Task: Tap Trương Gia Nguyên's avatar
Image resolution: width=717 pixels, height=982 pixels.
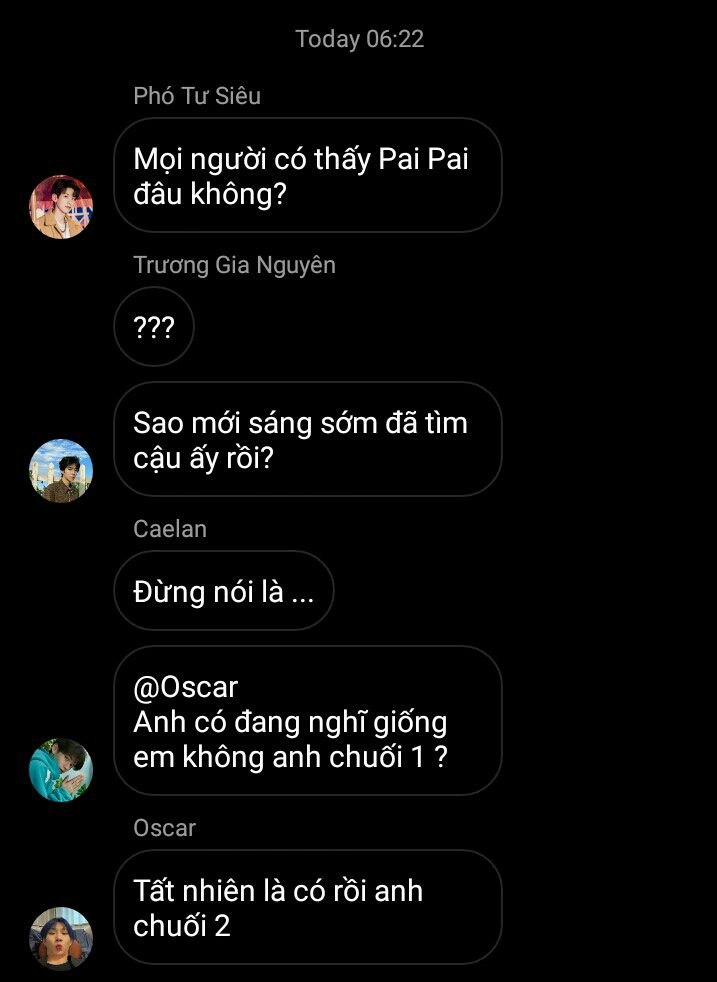Action: [61, 470]
